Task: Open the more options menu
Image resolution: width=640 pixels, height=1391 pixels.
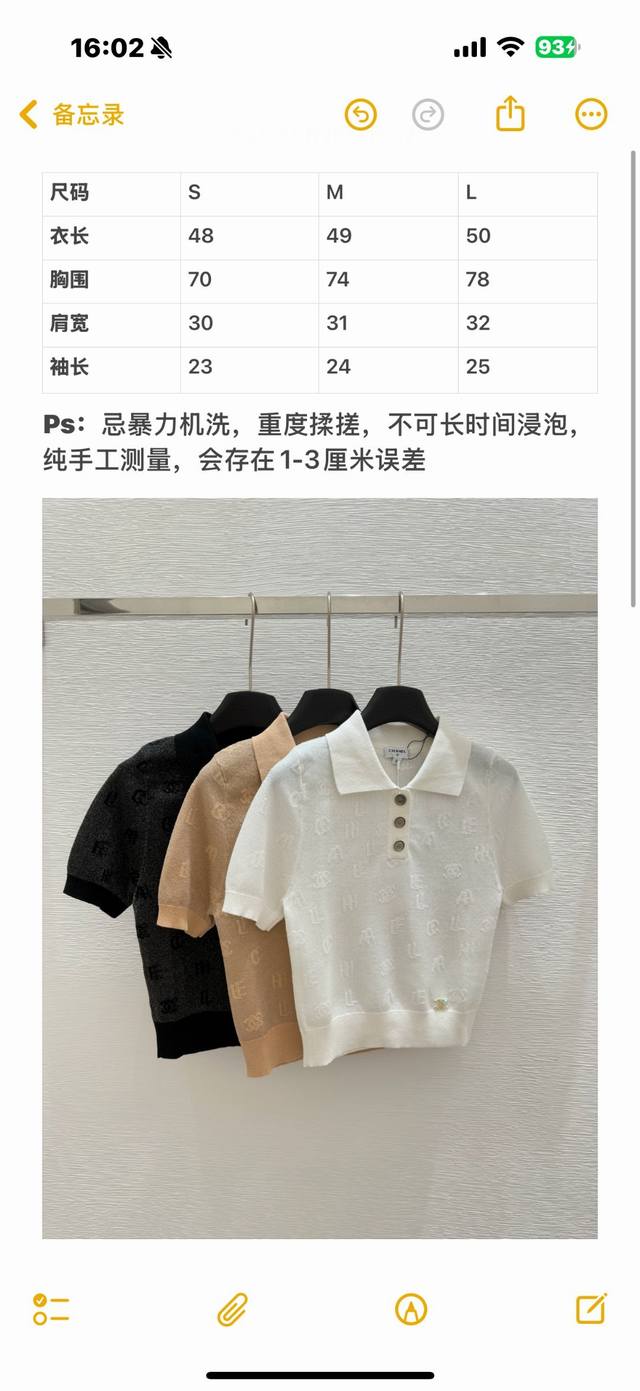Action: coord(591,115)
